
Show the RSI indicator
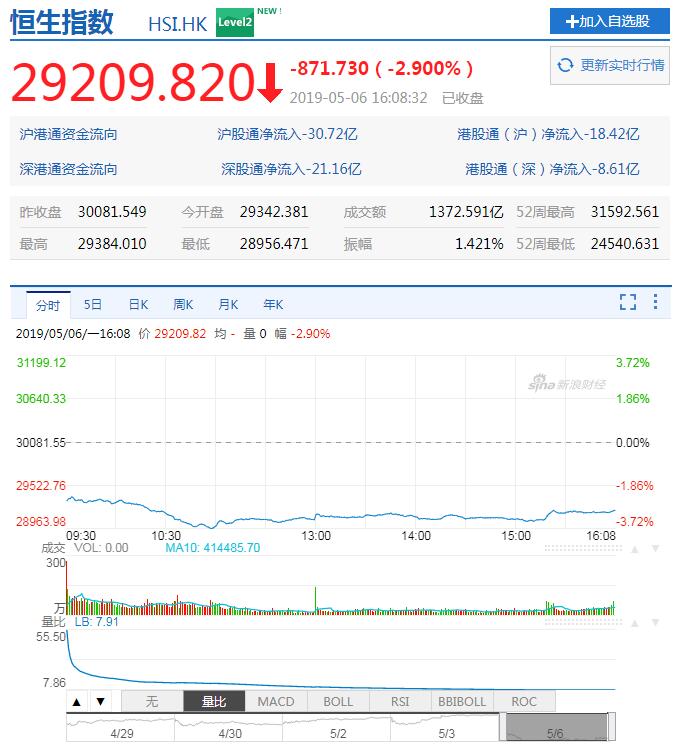click(400, 701)
